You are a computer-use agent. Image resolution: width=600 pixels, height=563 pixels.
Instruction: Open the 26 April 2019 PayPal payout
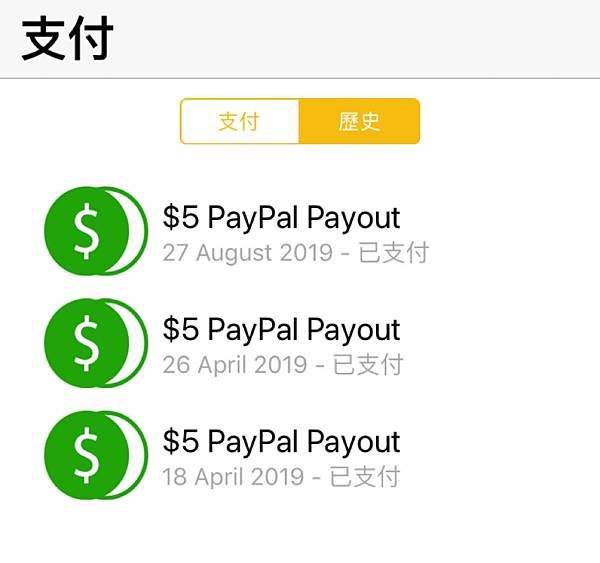pos(281,345)
